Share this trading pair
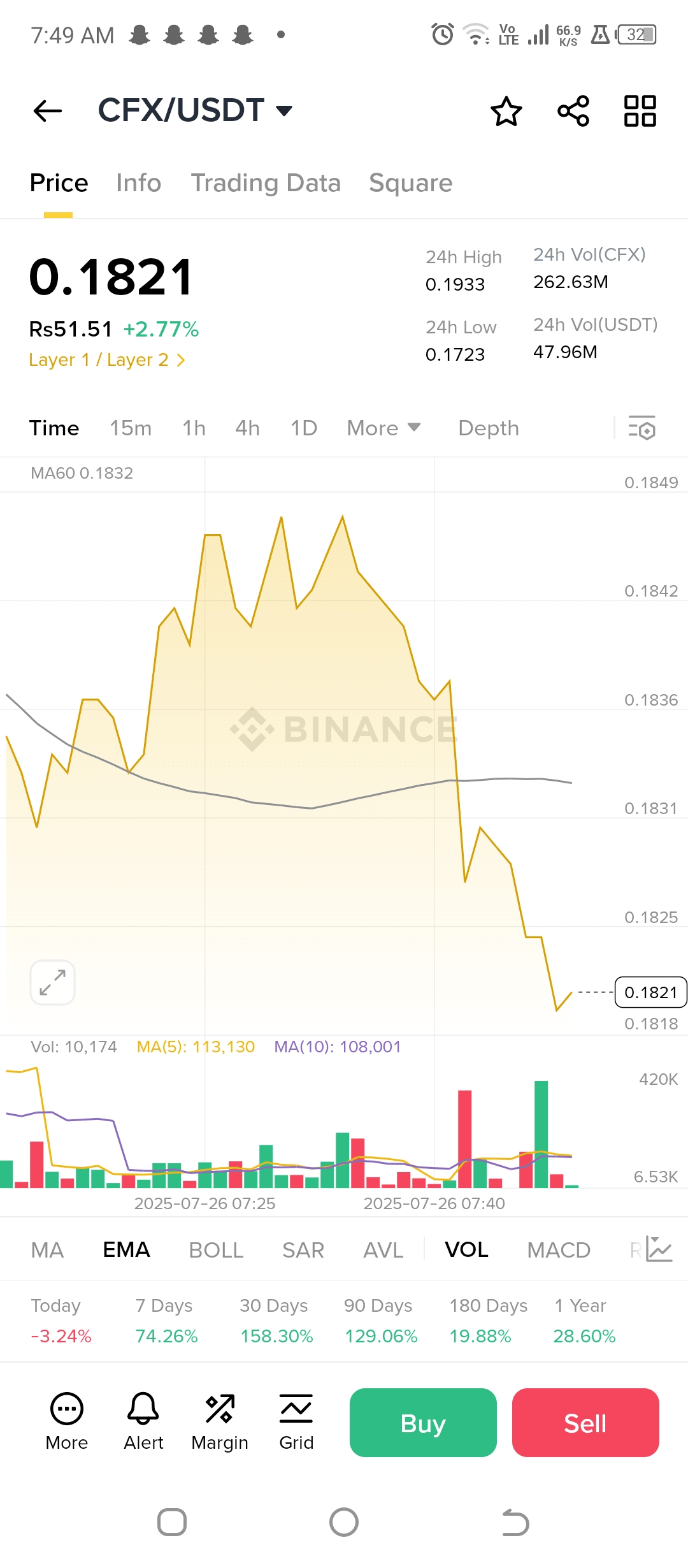 coord(573,112)
